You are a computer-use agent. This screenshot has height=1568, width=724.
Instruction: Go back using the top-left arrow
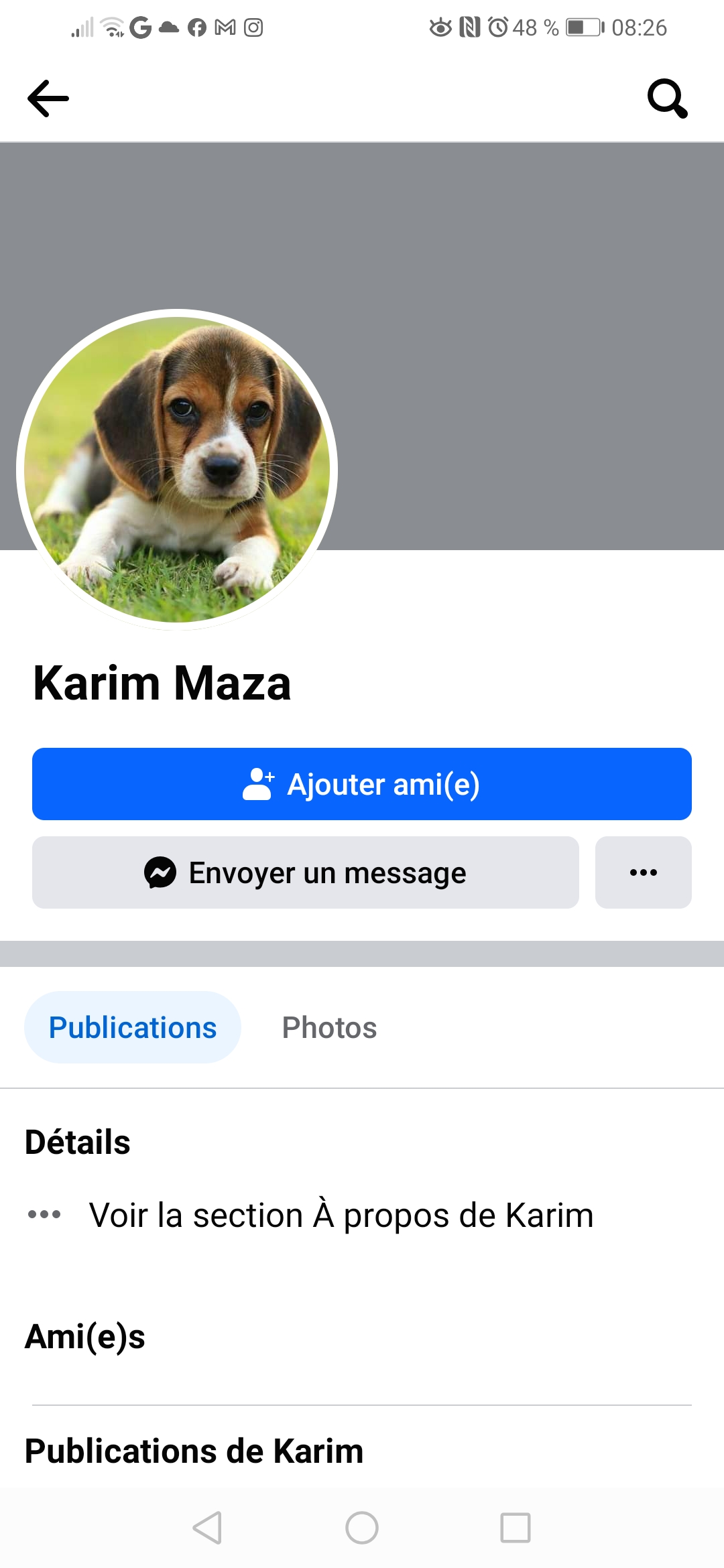tap(48, 99)
